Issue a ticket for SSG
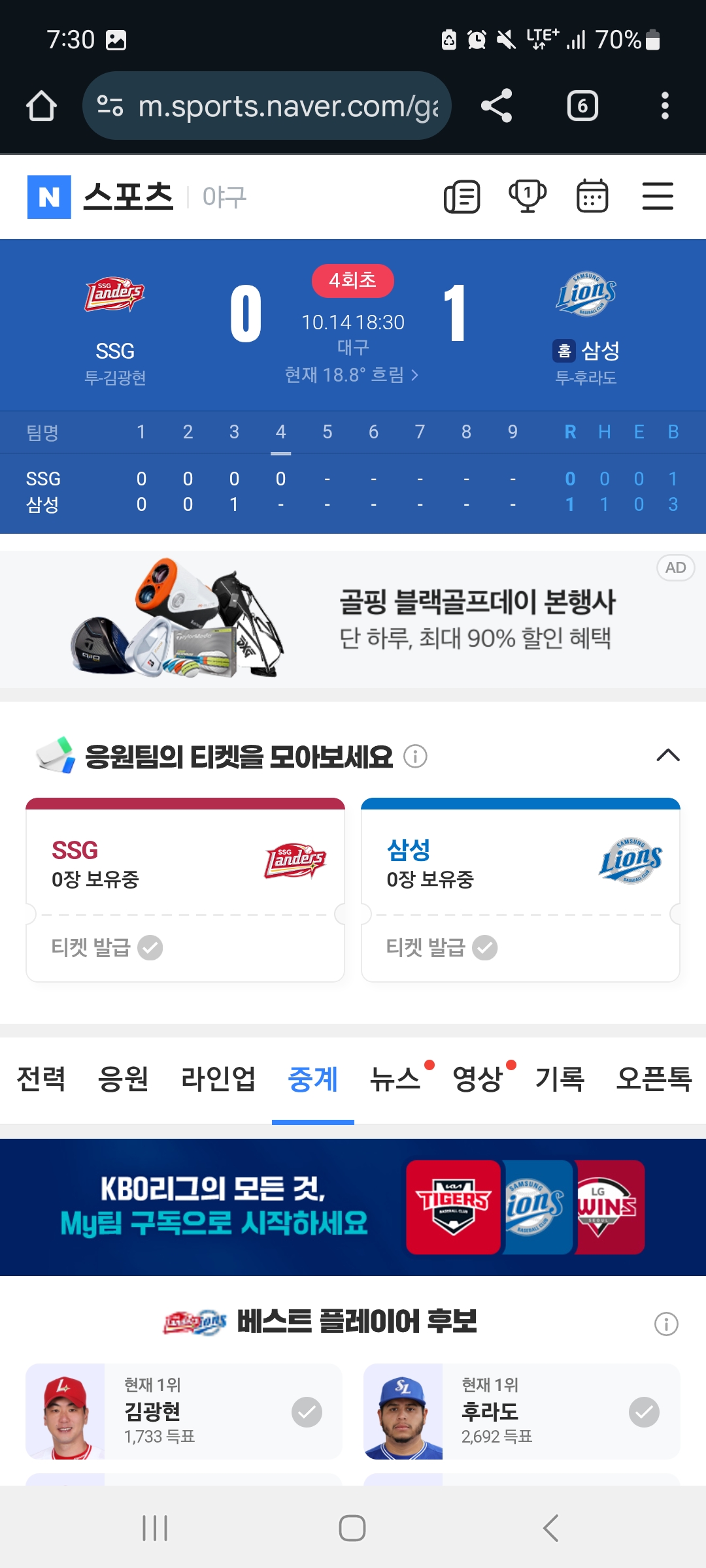The image size is (706, 1568). 107,947
